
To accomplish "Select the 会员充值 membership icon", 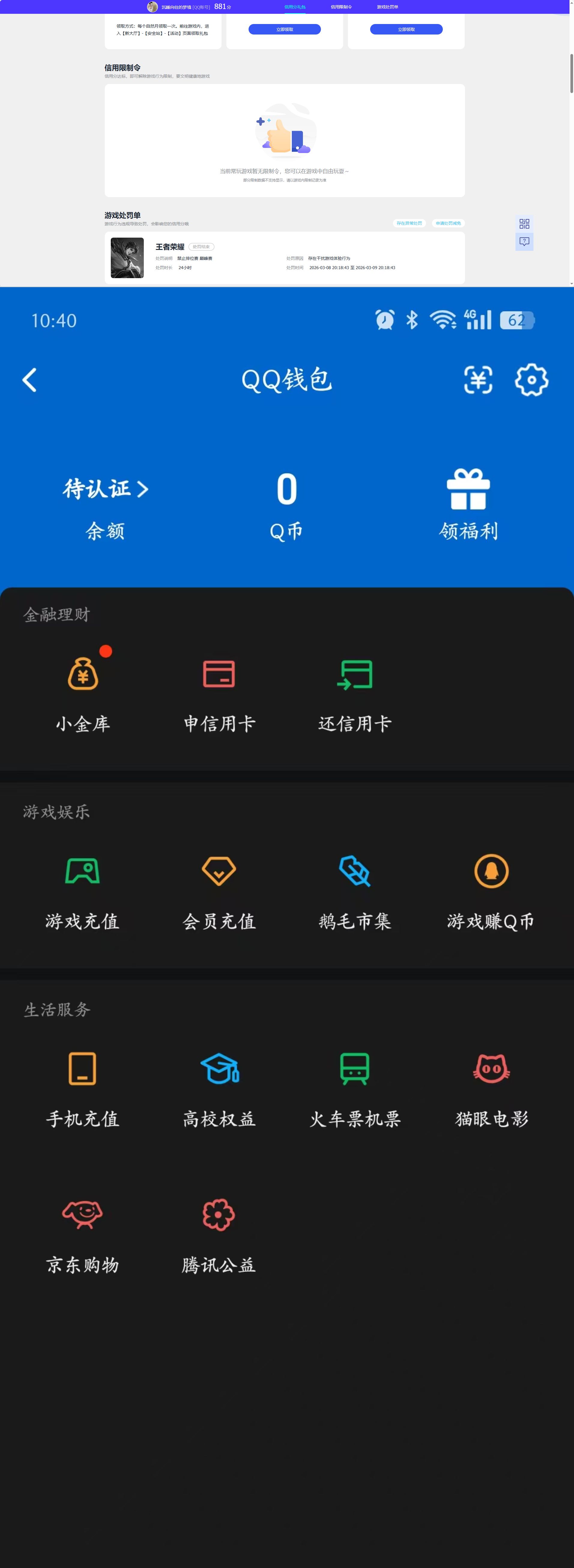I will coord(219,889).
